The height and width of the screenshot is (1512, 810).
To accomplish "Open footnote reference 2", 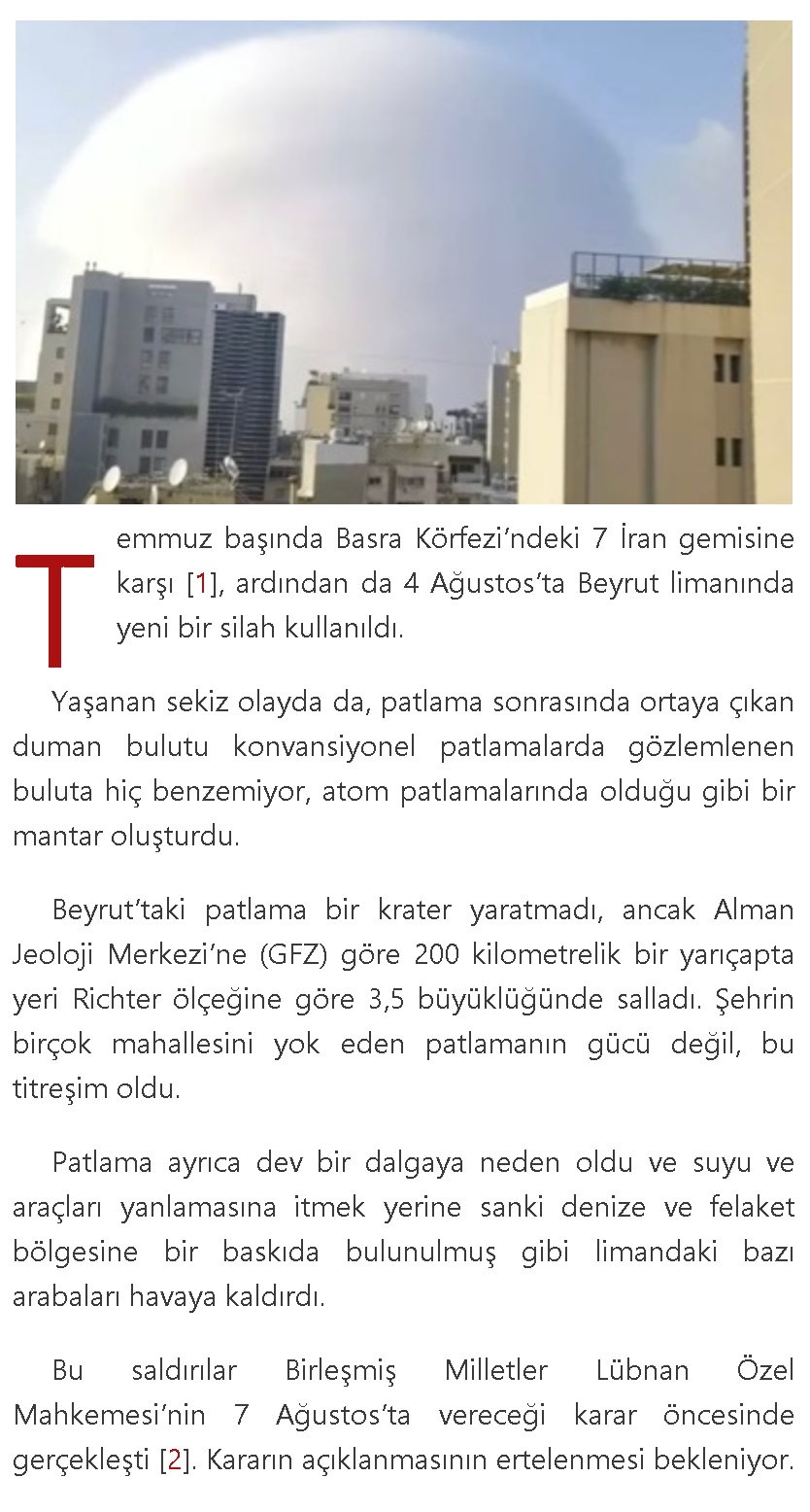I will [x=174, y=1459].
